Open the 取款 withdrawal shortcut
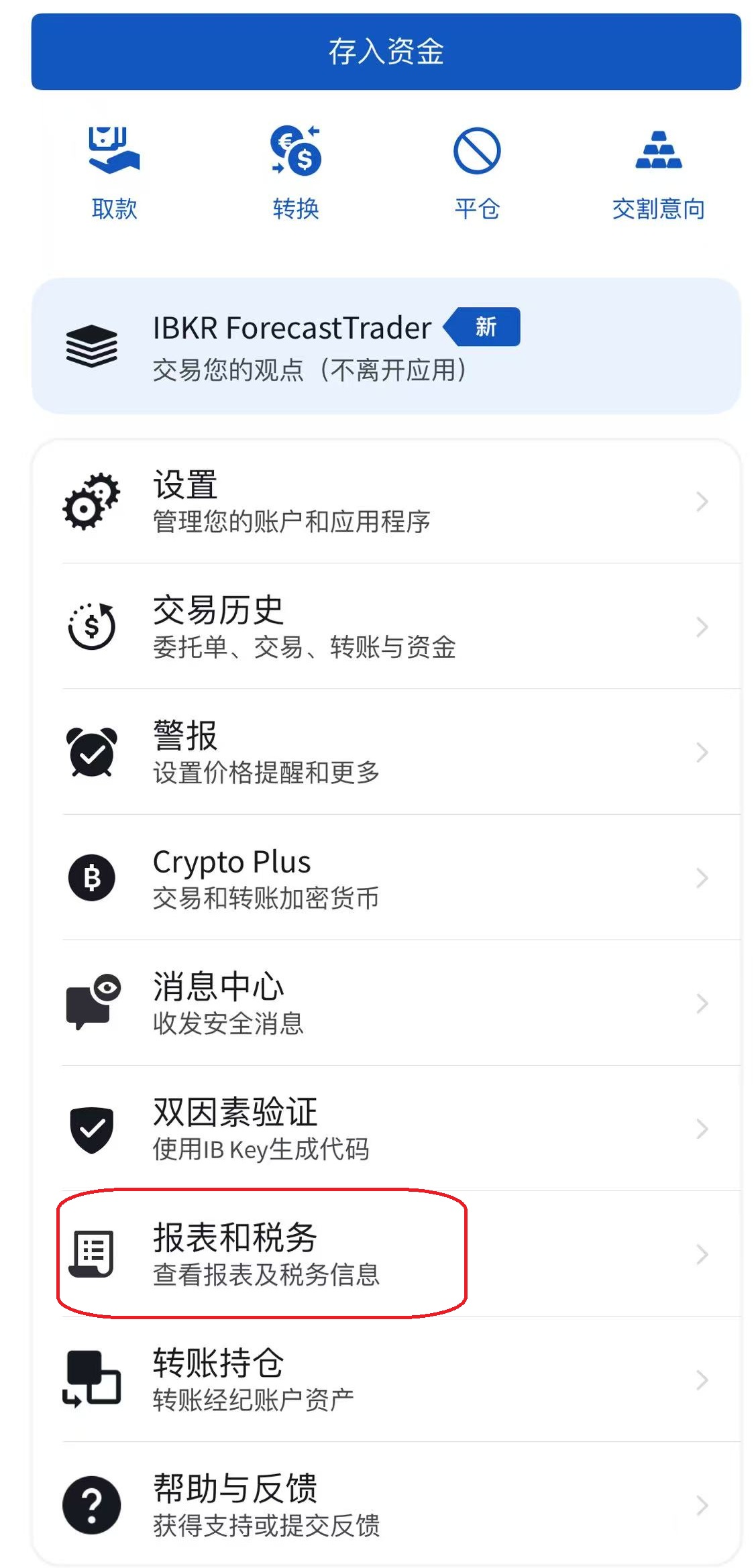756x1568 pixels. (x=114, y=172)
